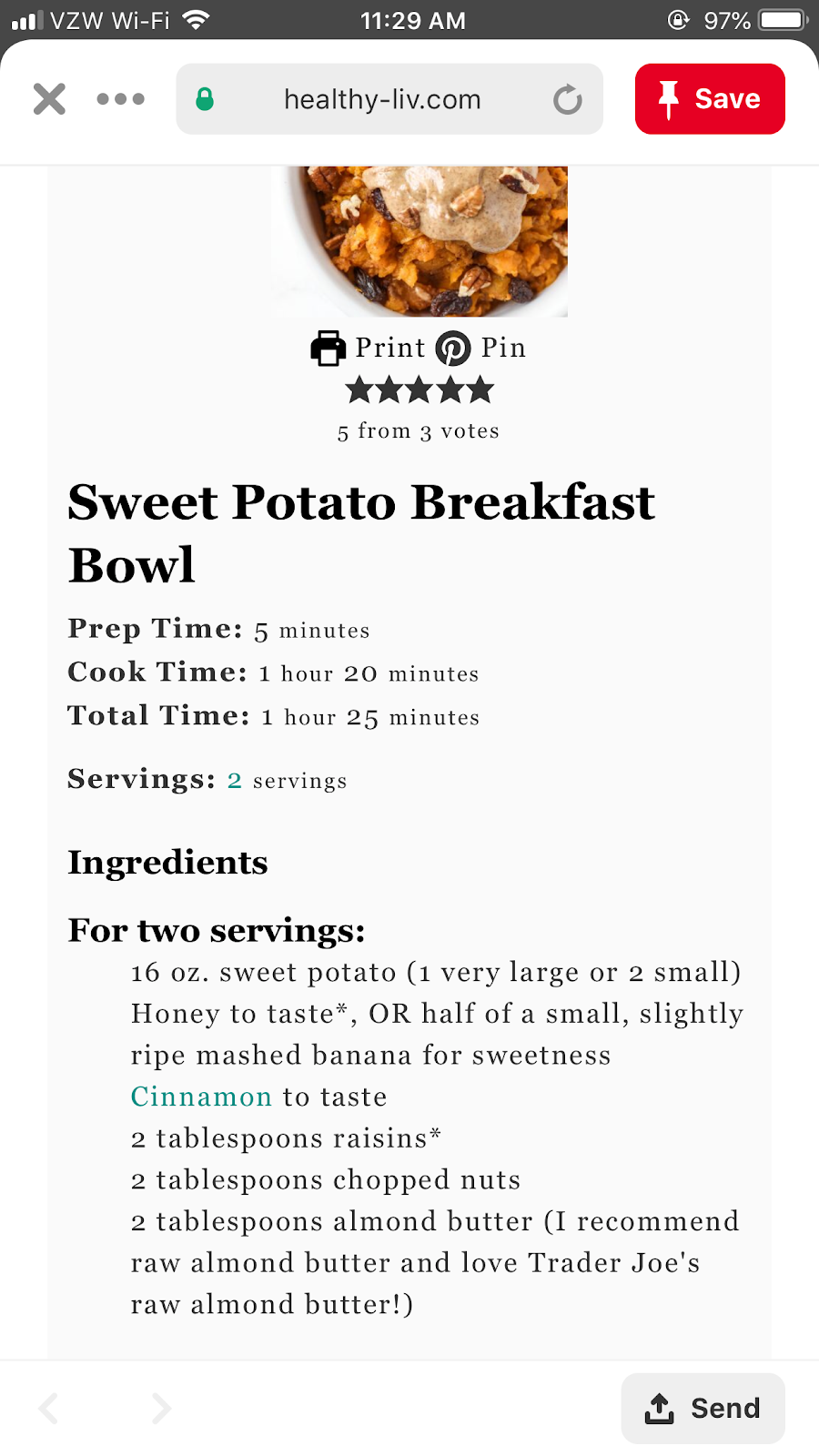Open the Cinnamon ingredient link

click(x=201, y=1097)
